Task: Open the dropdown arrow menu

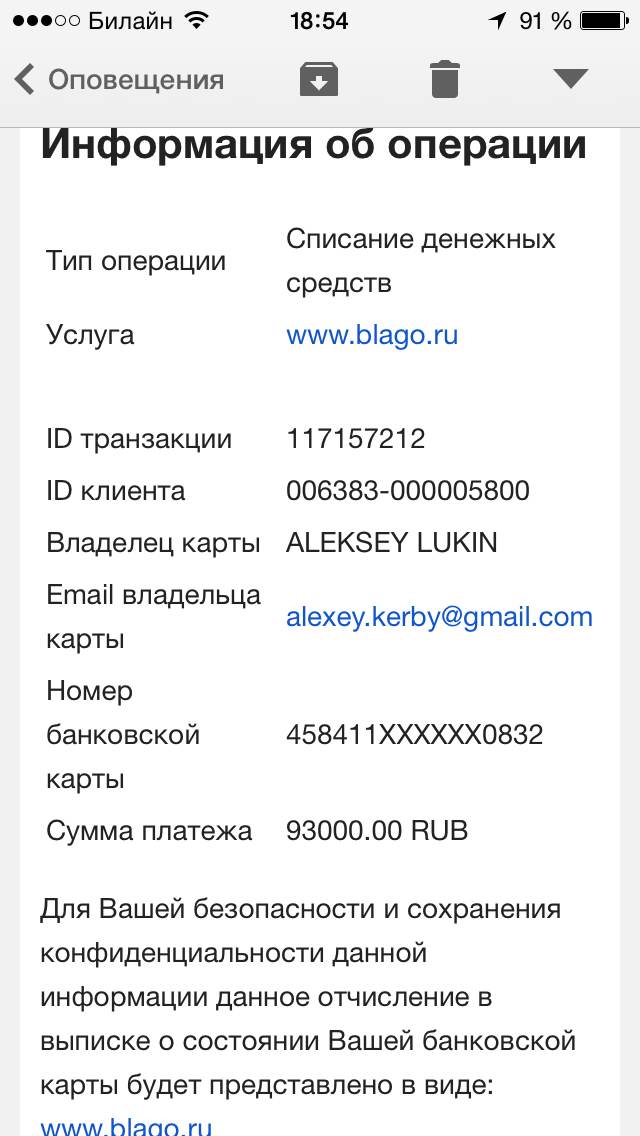Action: (570, 80)
